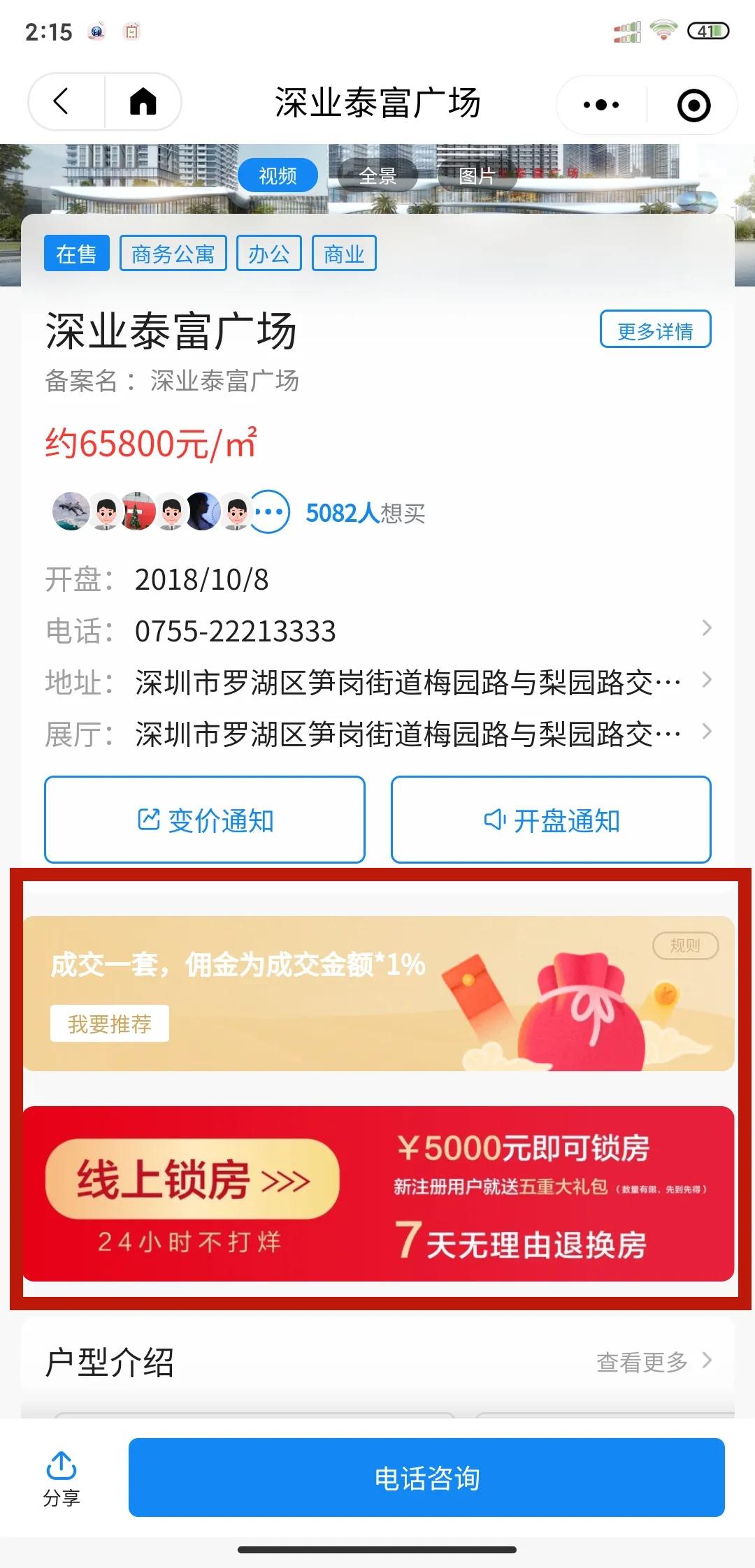Switch to the 图片 pictures tab

point(479,176)
